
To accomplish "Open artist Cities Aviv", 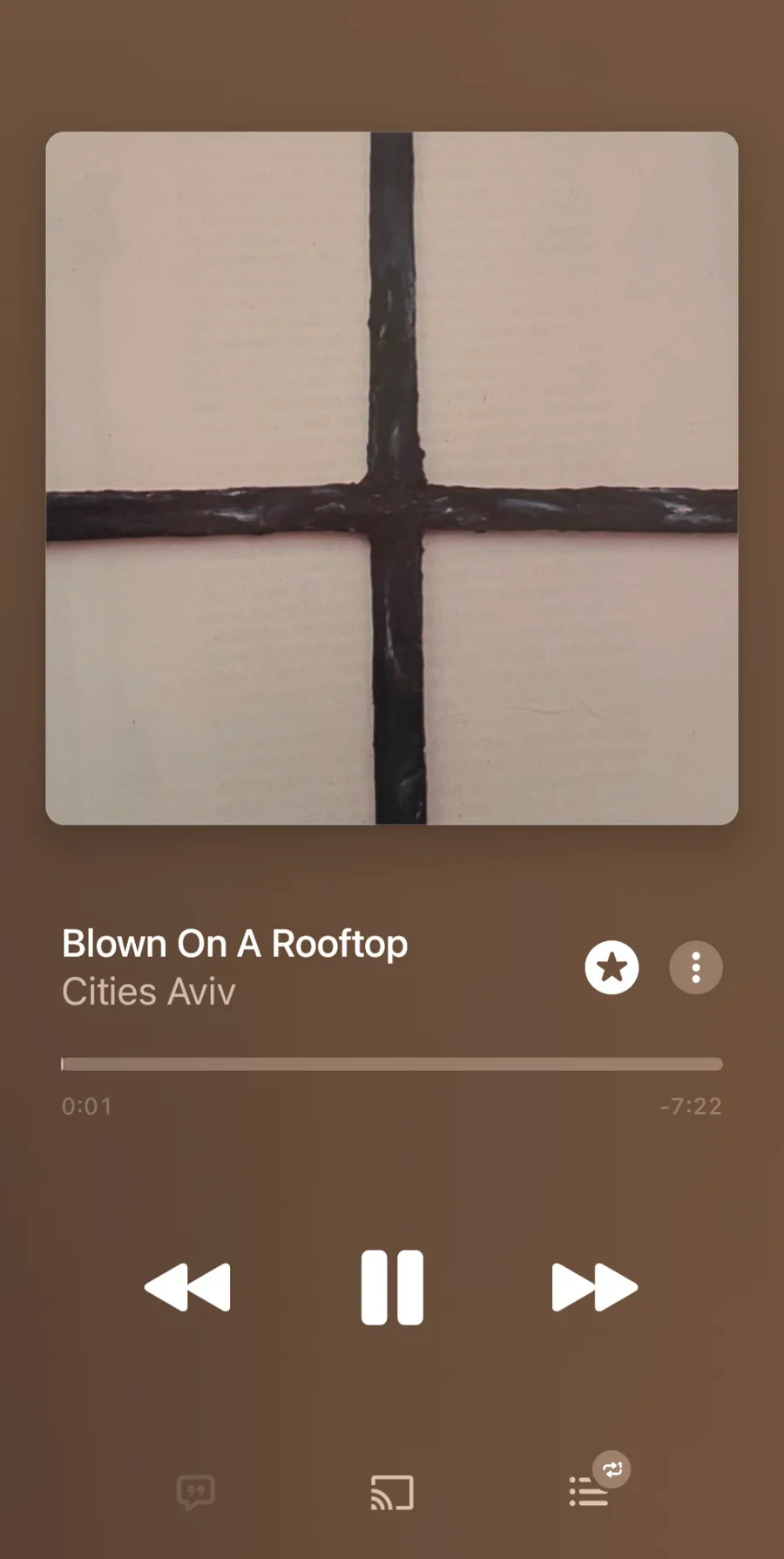I will [x=149, y=992].
